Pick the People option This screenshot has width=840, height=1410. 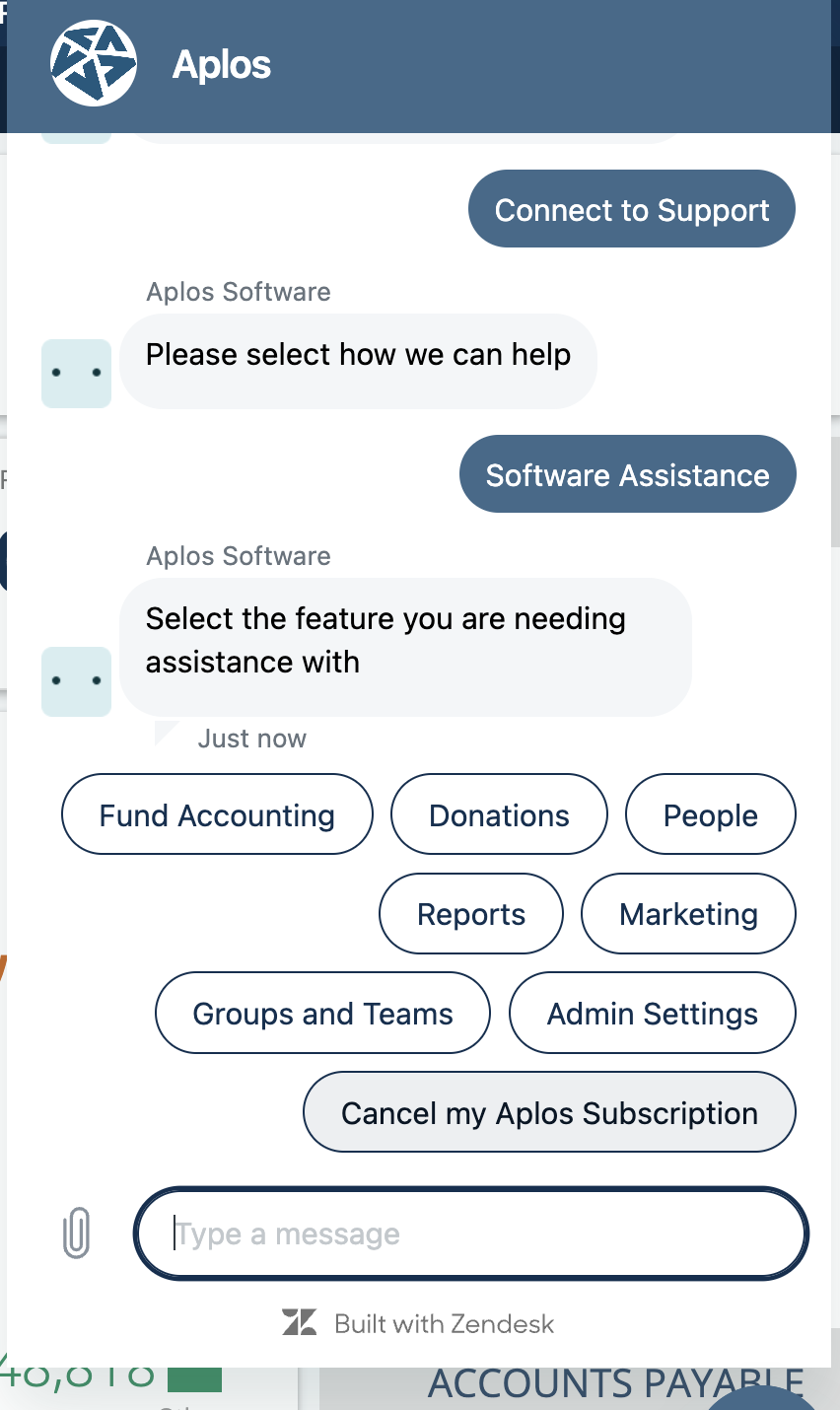(x=710, y=814)
